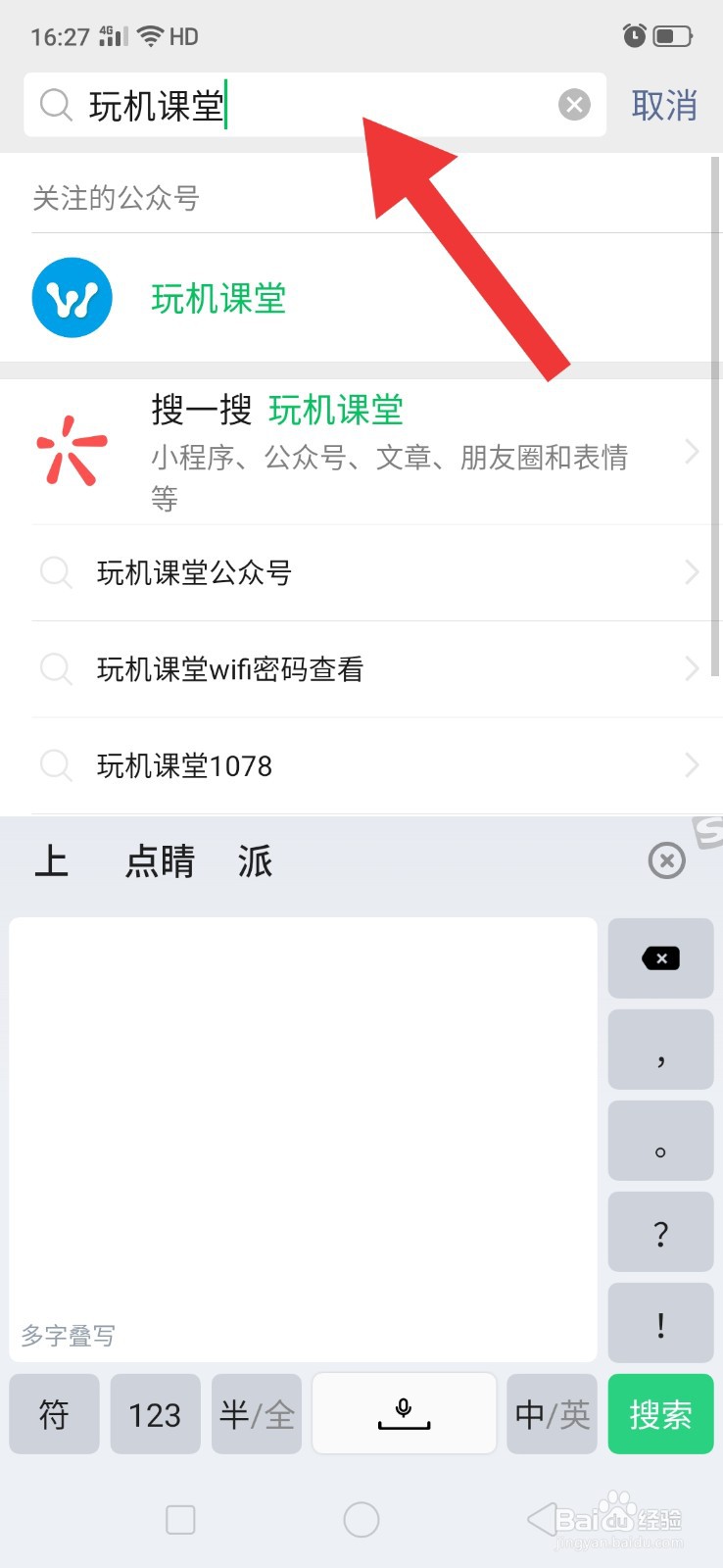The image size is (723, 1568).
Task: Expand the 玩机课堂1078 suggestion chevron
Action: coord(693,765)
